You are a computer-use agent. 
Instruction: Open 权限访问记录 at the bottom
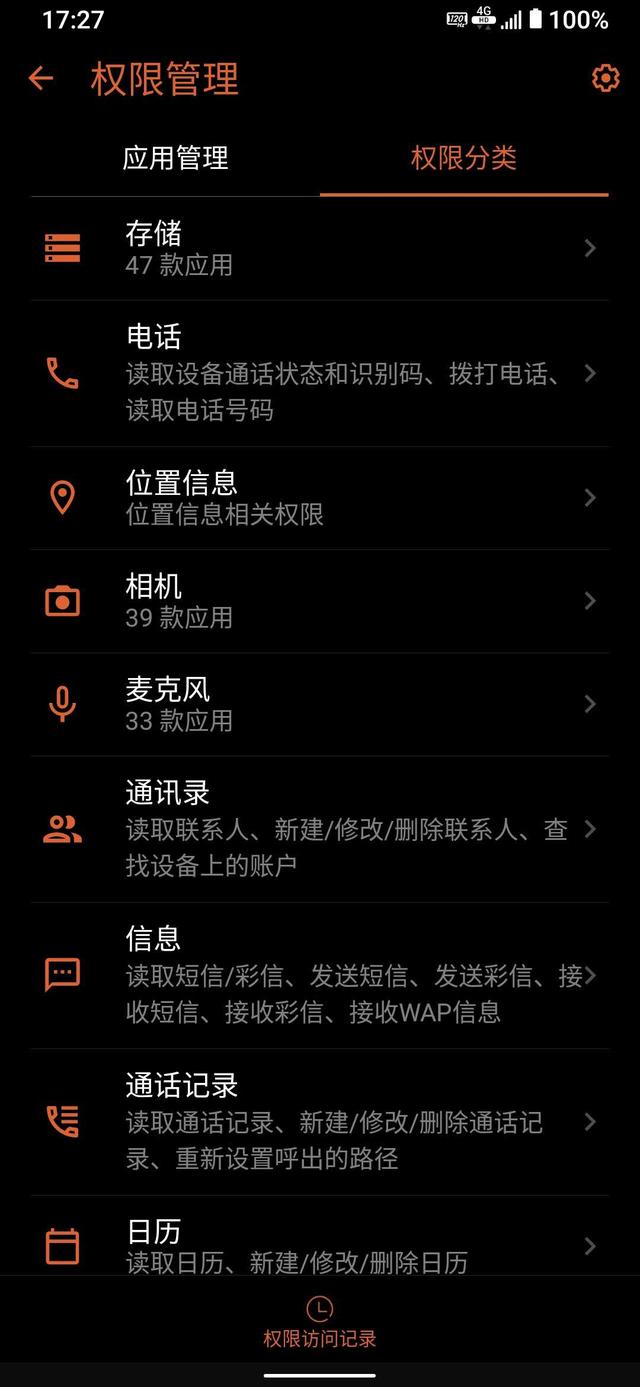pos(320,1322)
